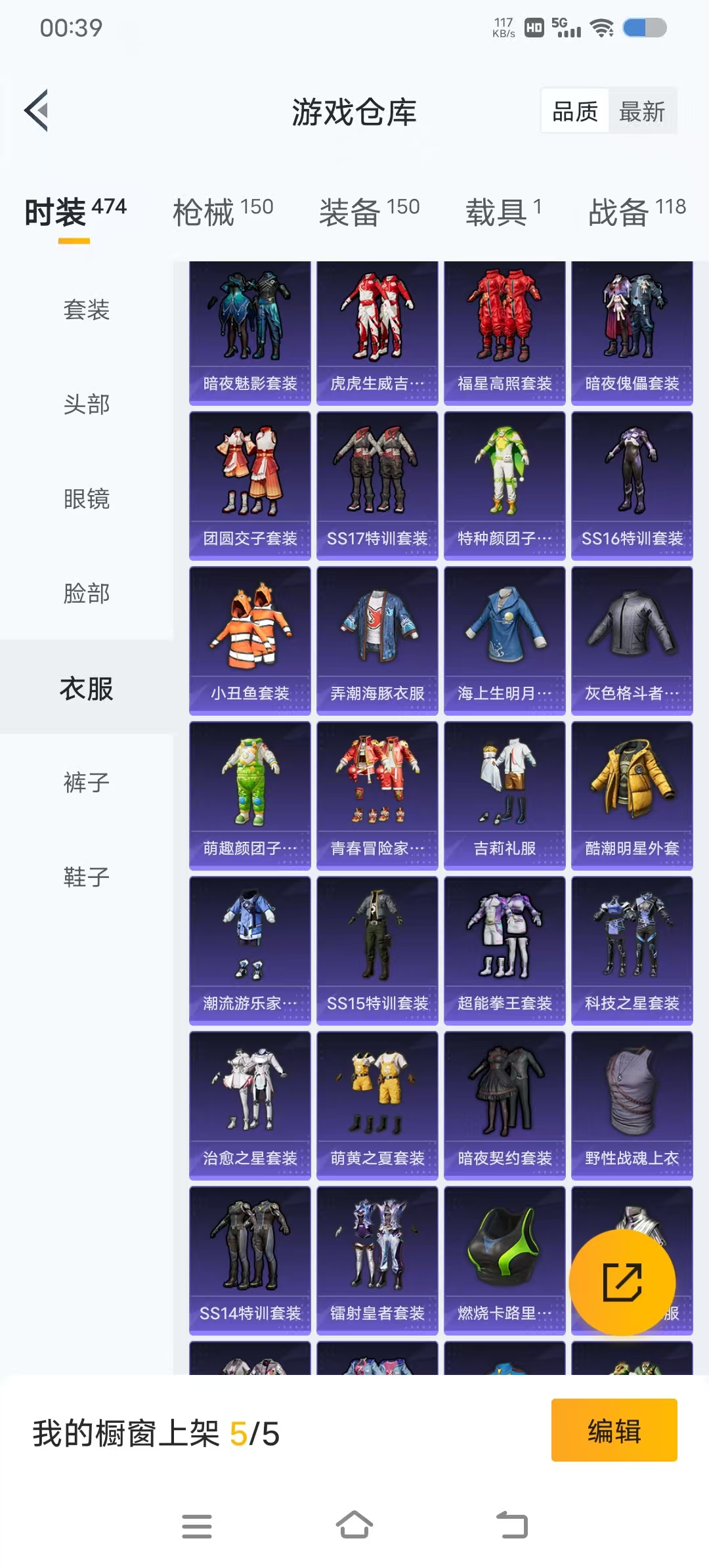Select the 头部 category
Image resolution: width=709 pixels, height=1568 pixels.
pyautogui.click(x=86, y=404)
